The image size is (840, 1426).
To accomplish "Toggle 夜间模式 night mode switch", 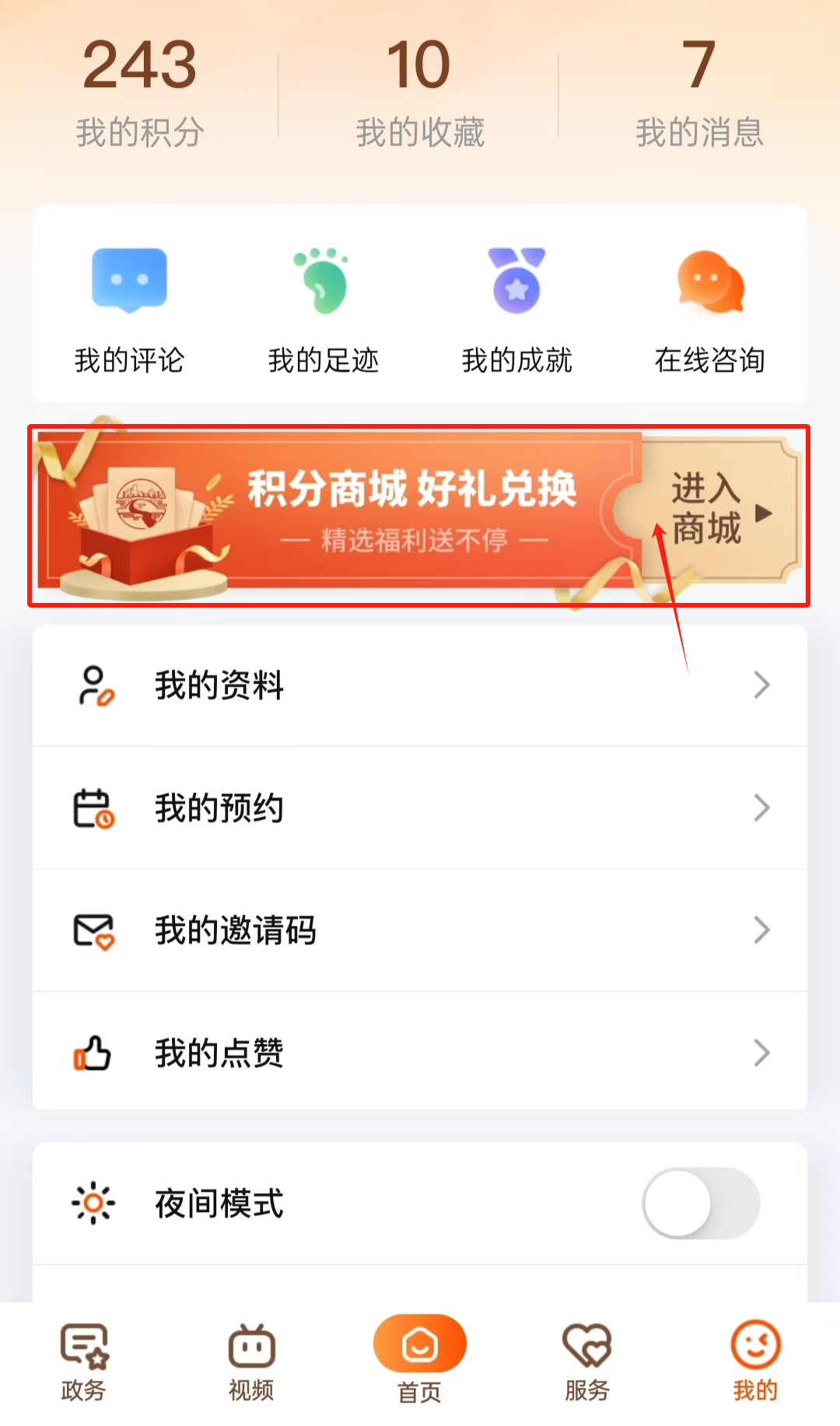I will pos(700,1204).
